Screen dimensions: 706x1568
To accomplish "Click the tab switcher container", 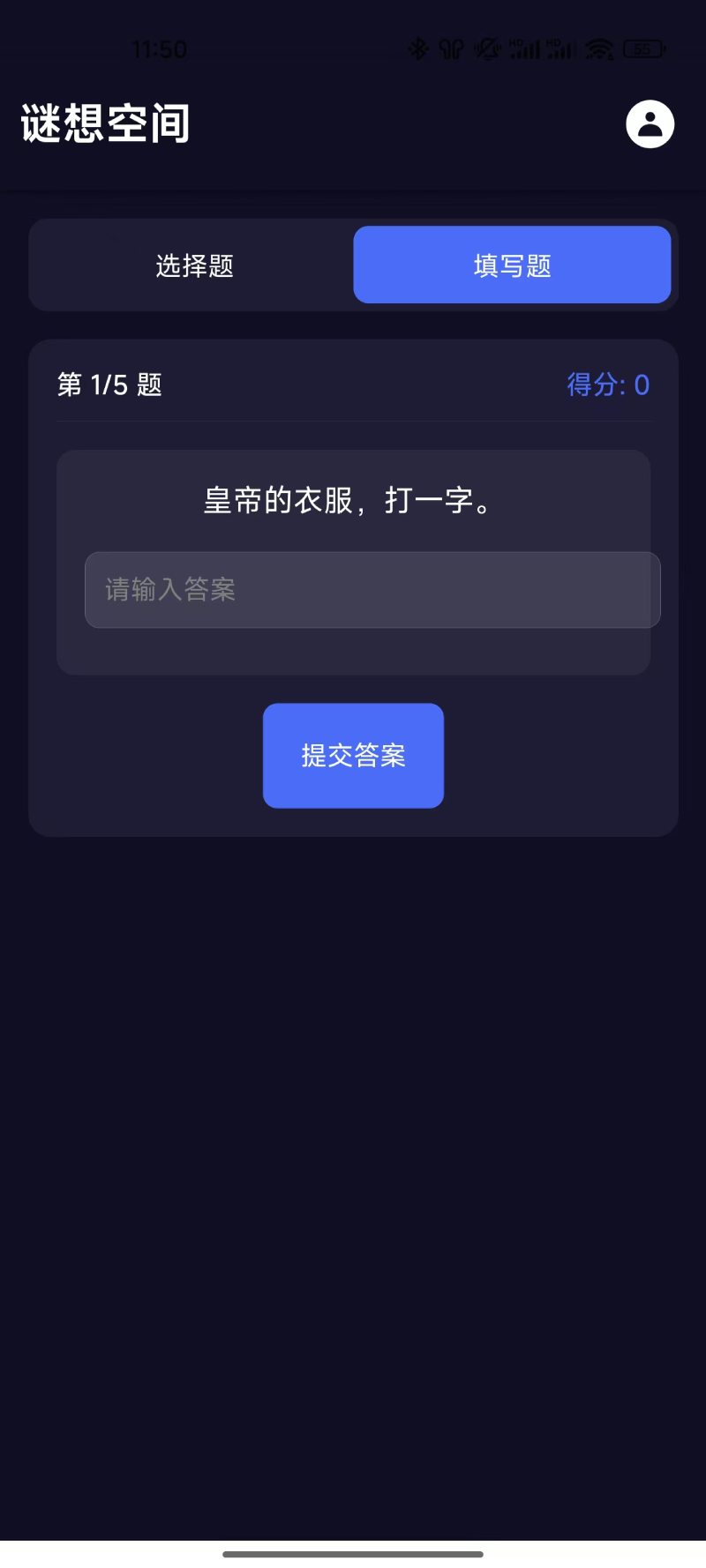I will 353,265.
